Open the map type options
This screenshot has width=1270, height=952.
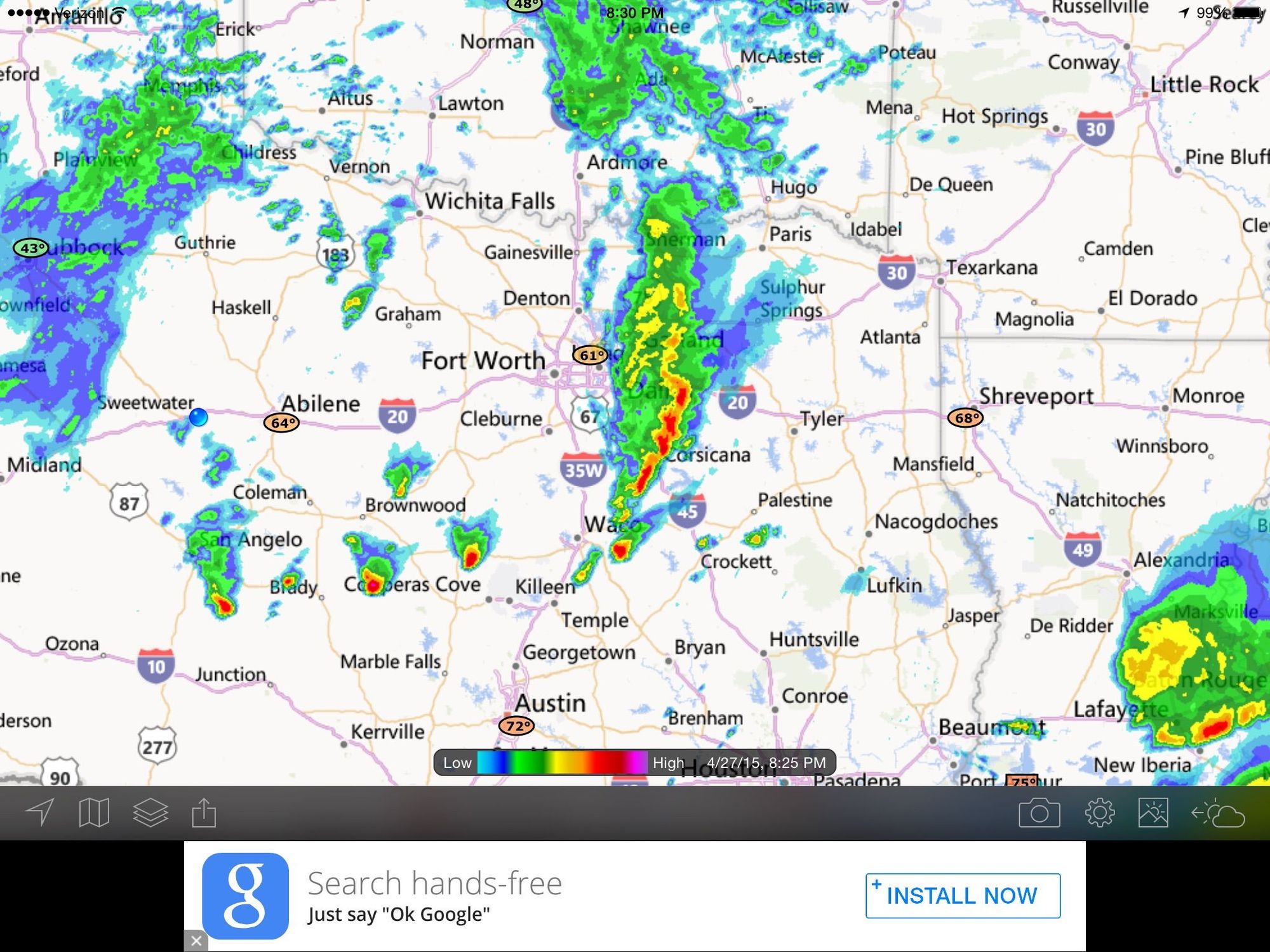tap(94, 812)
